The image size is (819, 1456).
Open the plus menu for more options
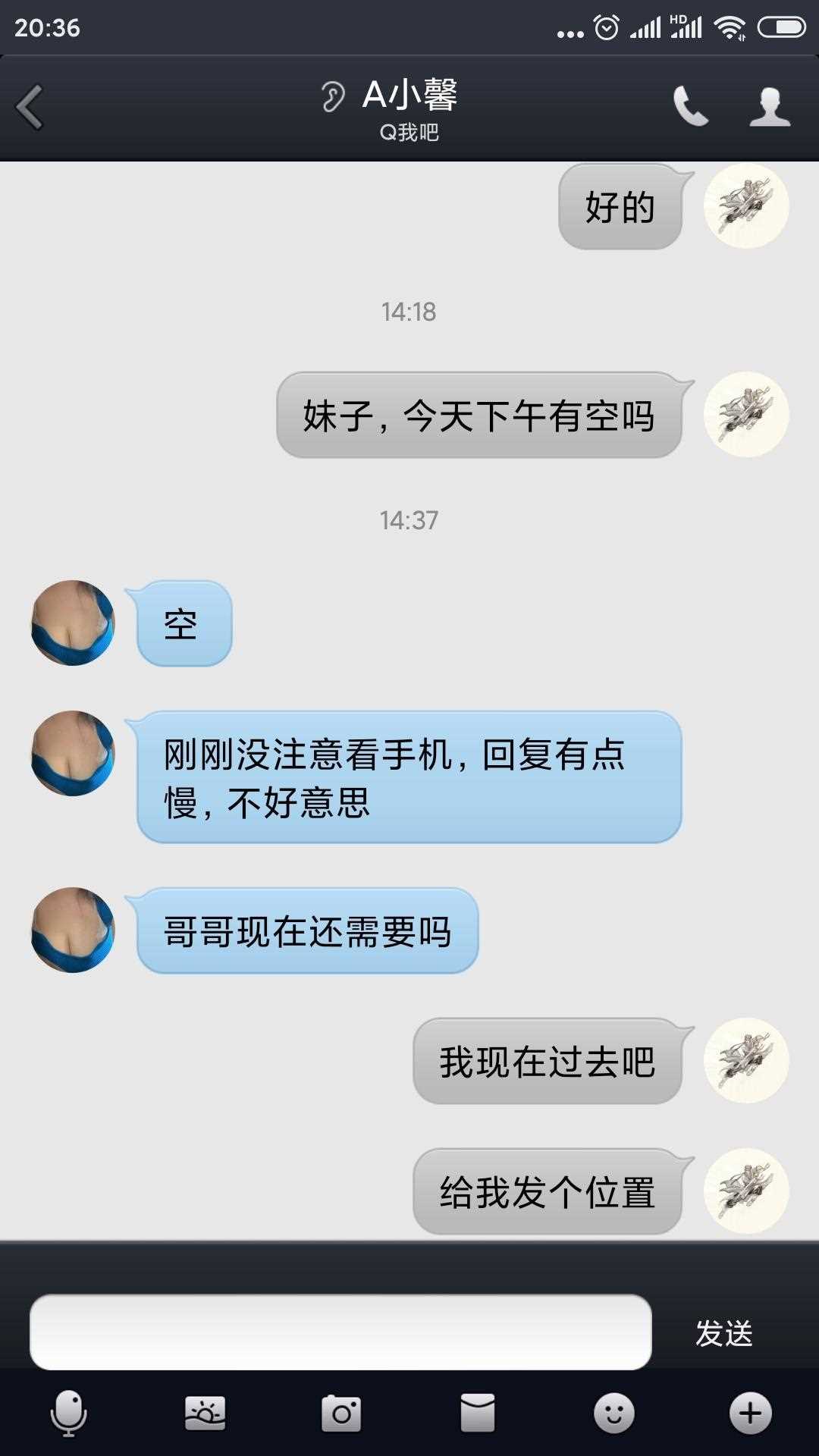click(x=750, y=1414)
